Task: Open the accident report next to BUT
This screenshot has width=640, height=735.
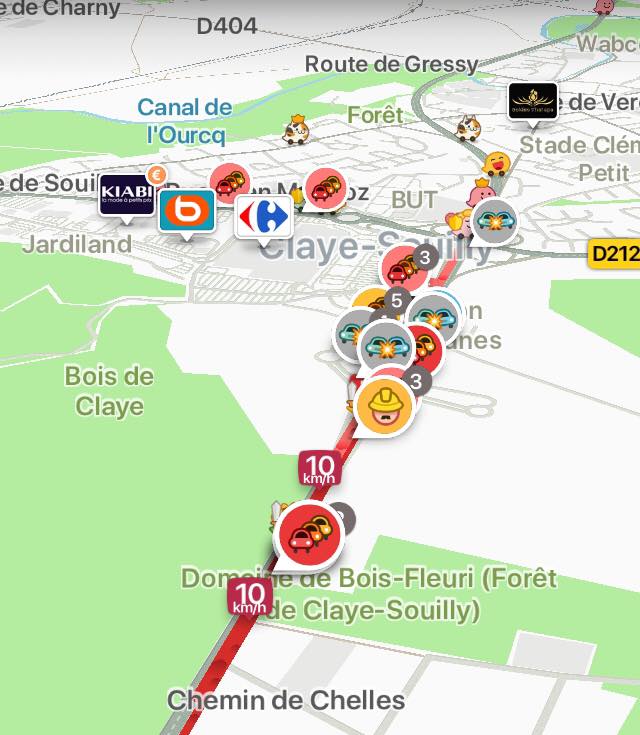Action: point(493,222)
